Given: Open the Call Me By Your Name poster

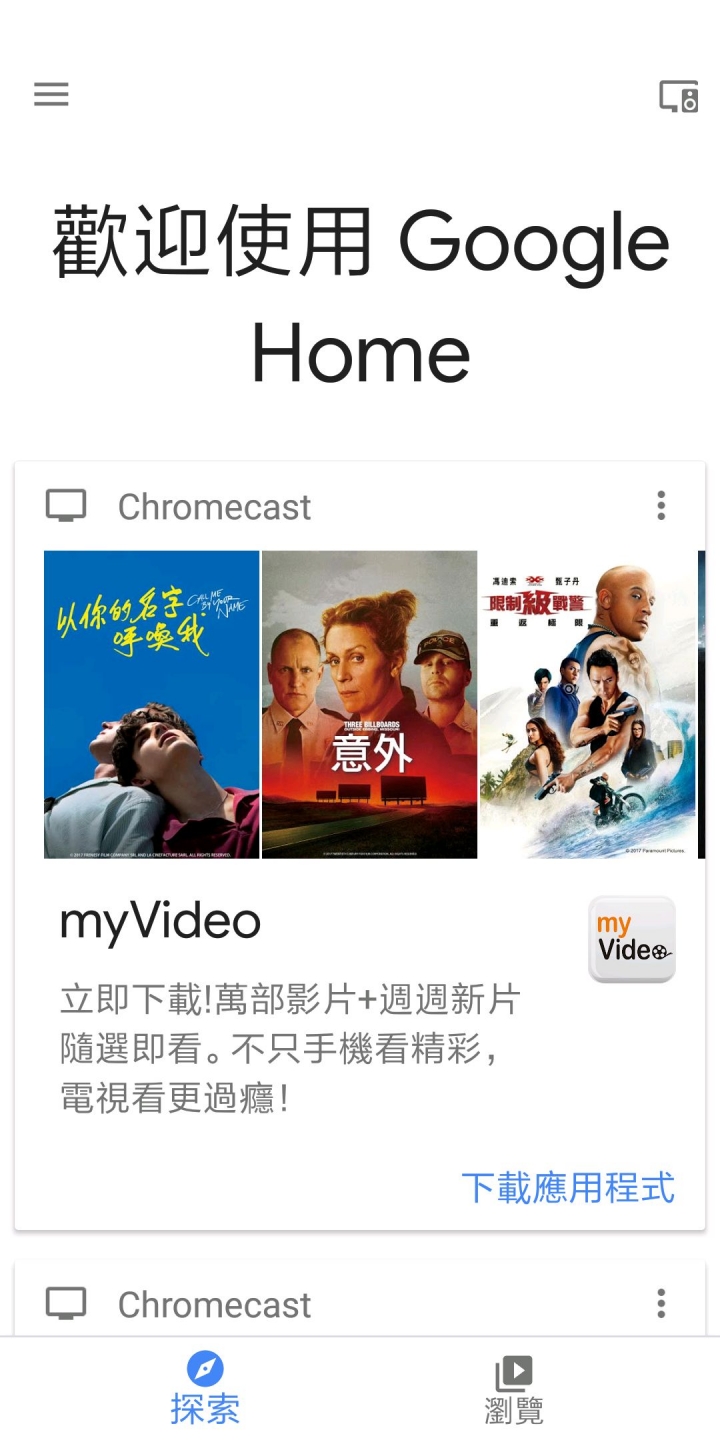Looking at the screenshot, I should (x=152, y=704).
